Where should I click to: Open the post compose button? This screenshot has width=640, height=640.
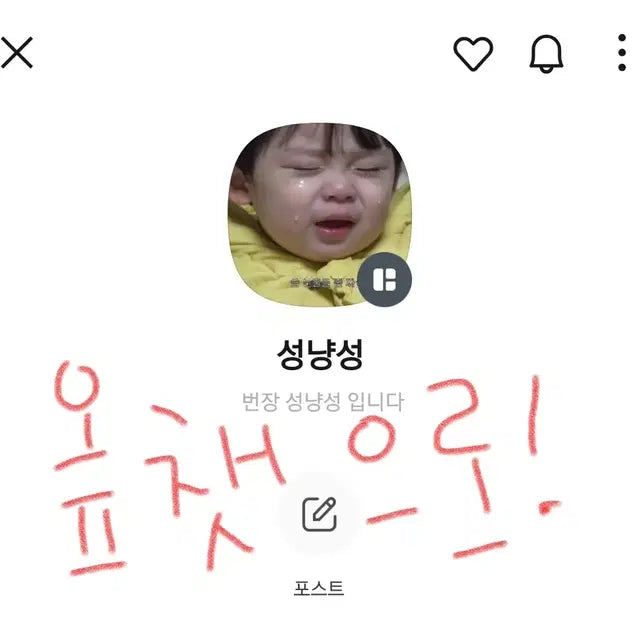pyautogui.click(x=319, y=515)
